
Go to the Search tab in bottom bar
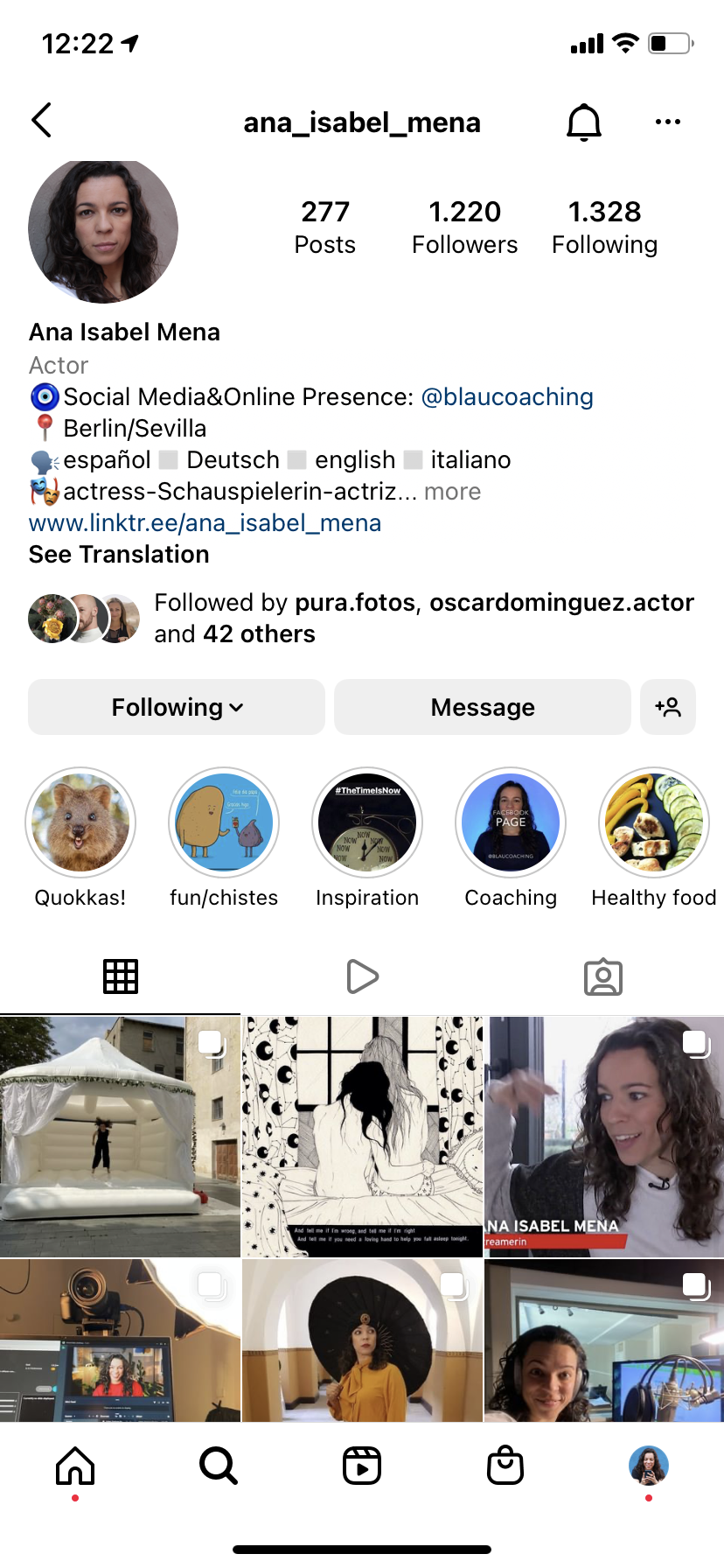218,1466
